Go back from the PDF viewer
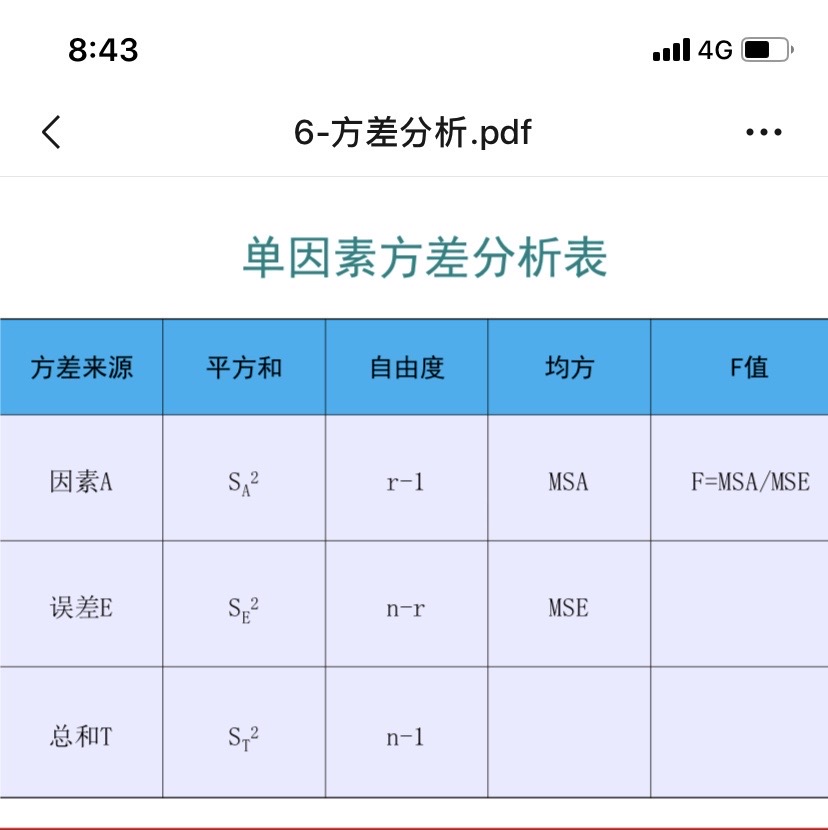 pos(52,132)
